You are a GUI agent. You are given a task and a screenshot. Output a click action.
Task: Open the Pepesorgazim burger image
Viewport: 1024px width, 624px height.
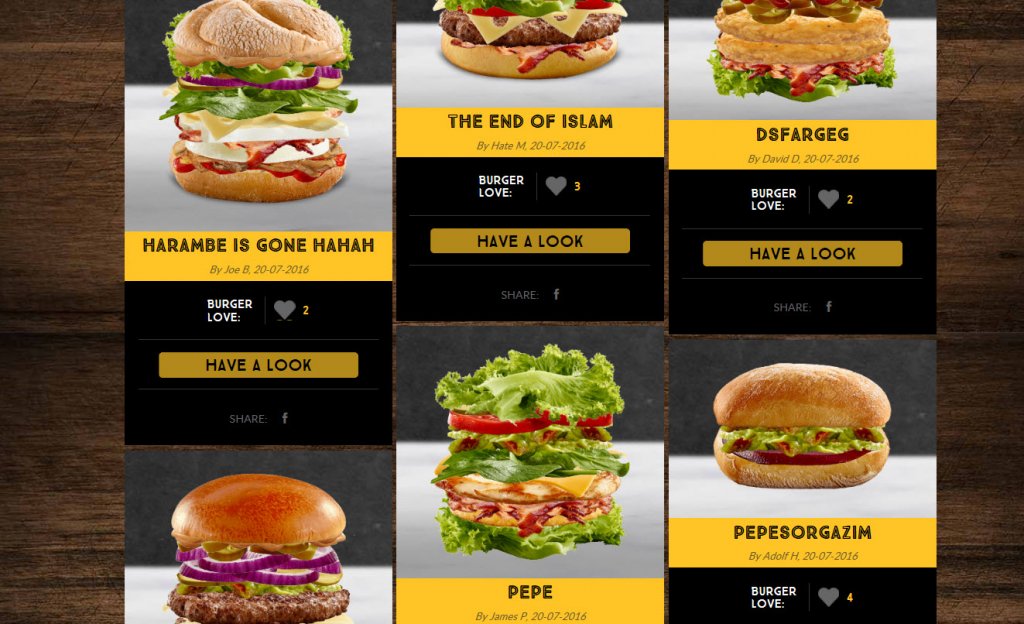pos(802,428)
